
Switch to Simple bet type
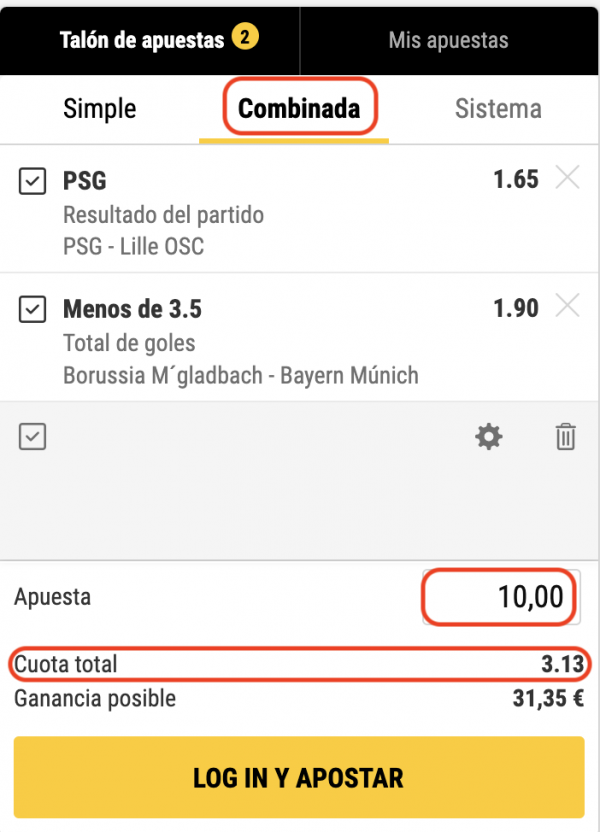[x=100, y=108]
